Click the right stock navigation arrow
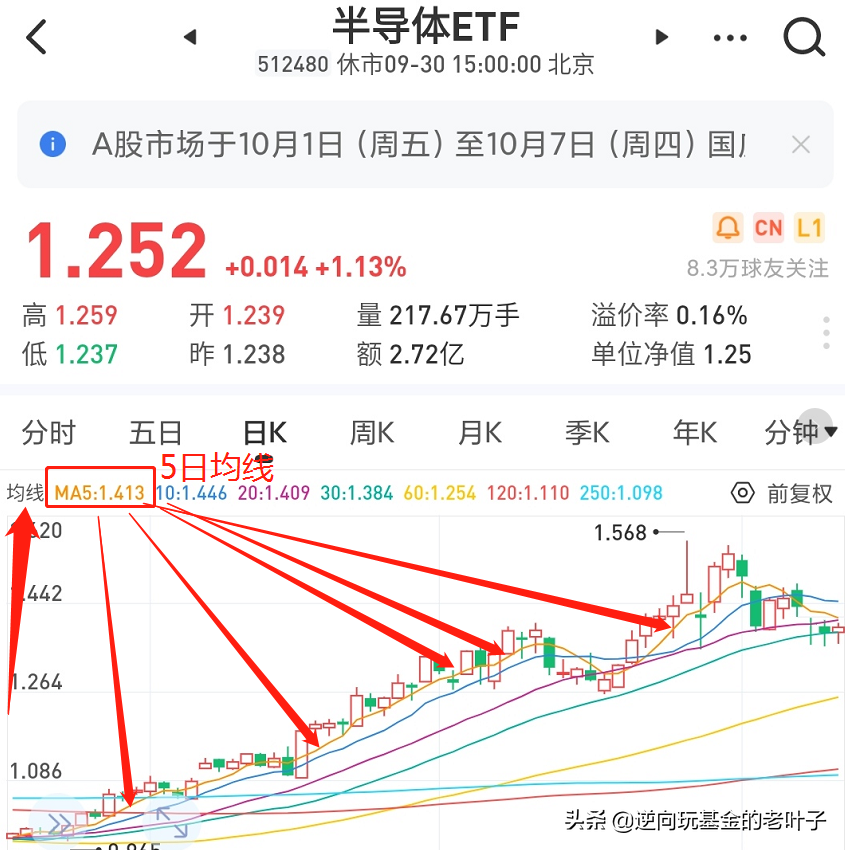The image size is (845, 850). 662,36
